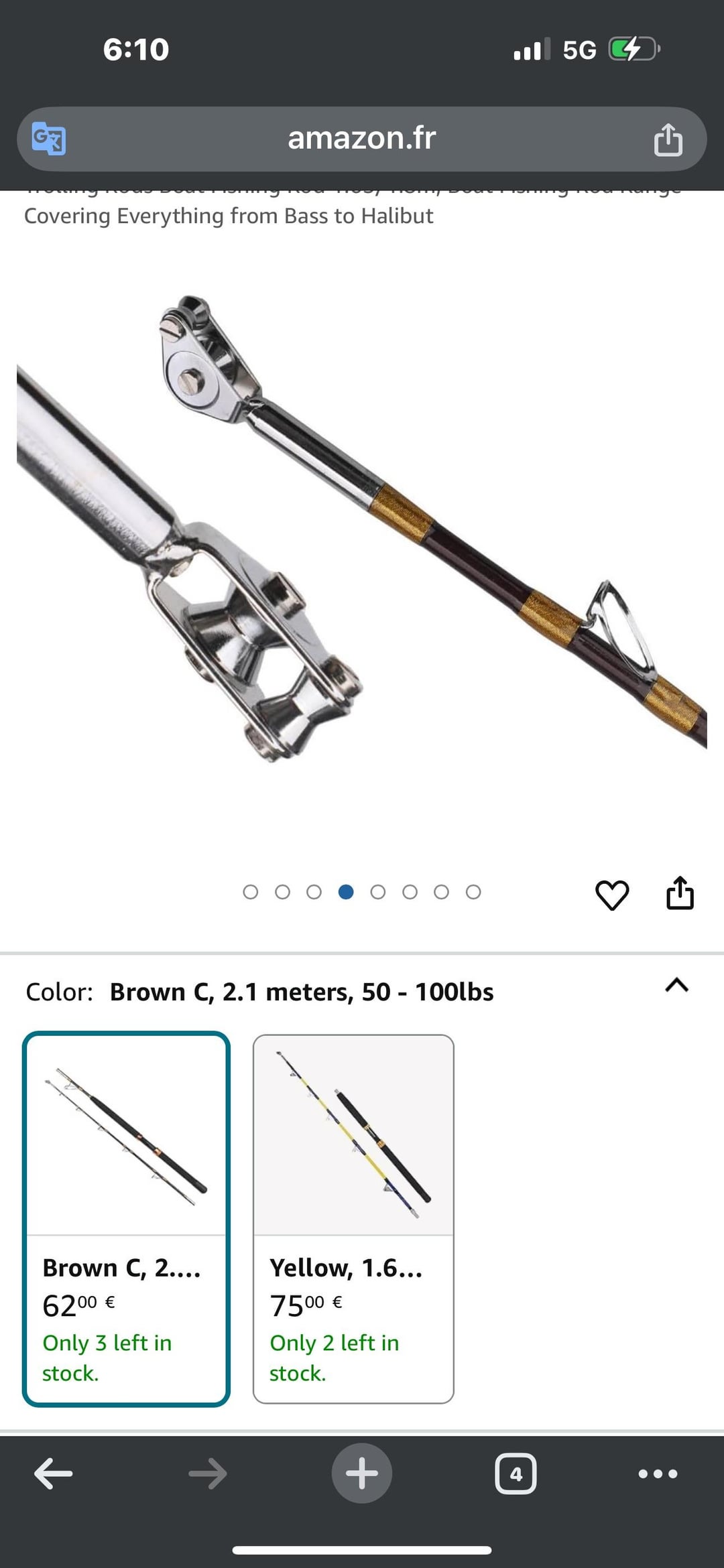The image size is (724, 1568).
Task: Open a new browser tab
Action: [x=362, y=1474]
